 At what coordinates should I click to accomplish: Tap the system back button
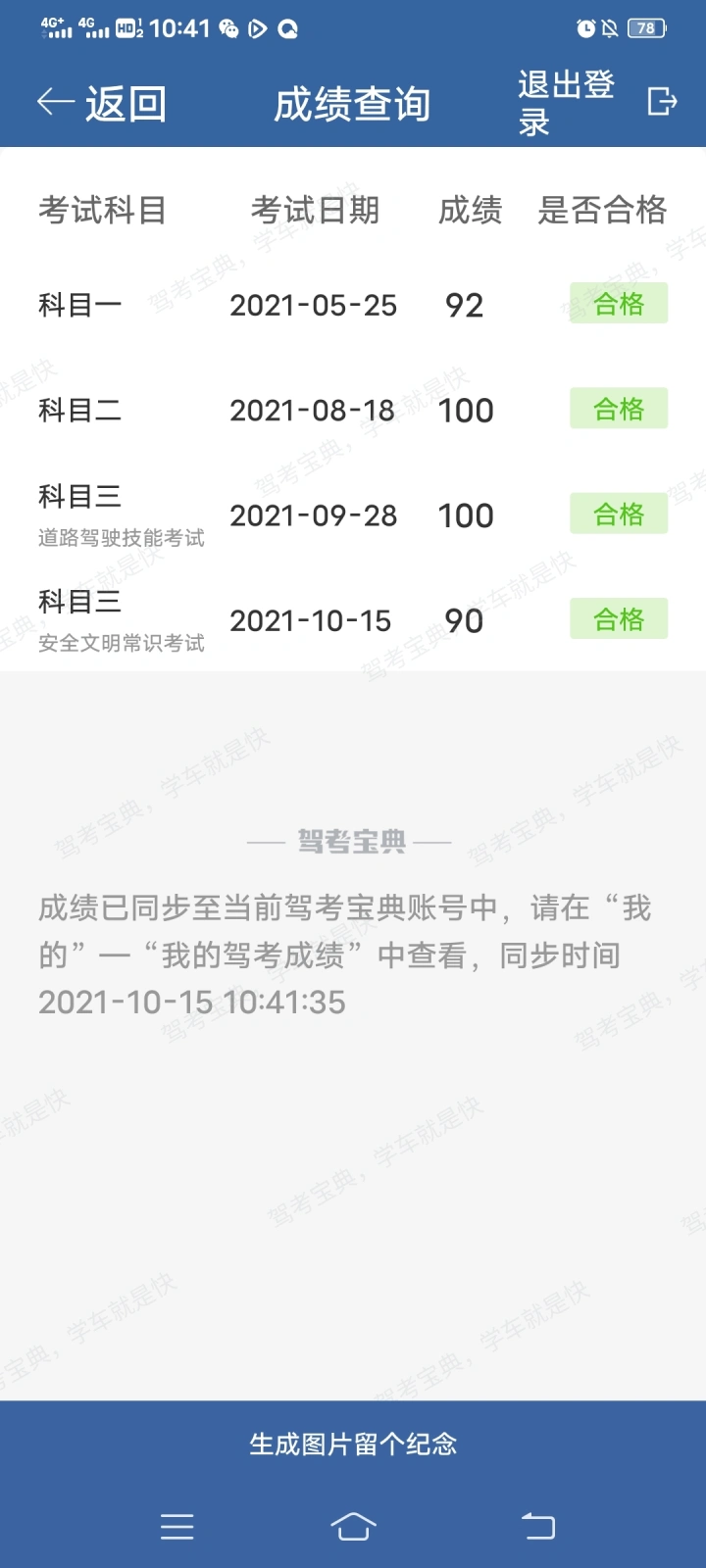[537, 1526]
